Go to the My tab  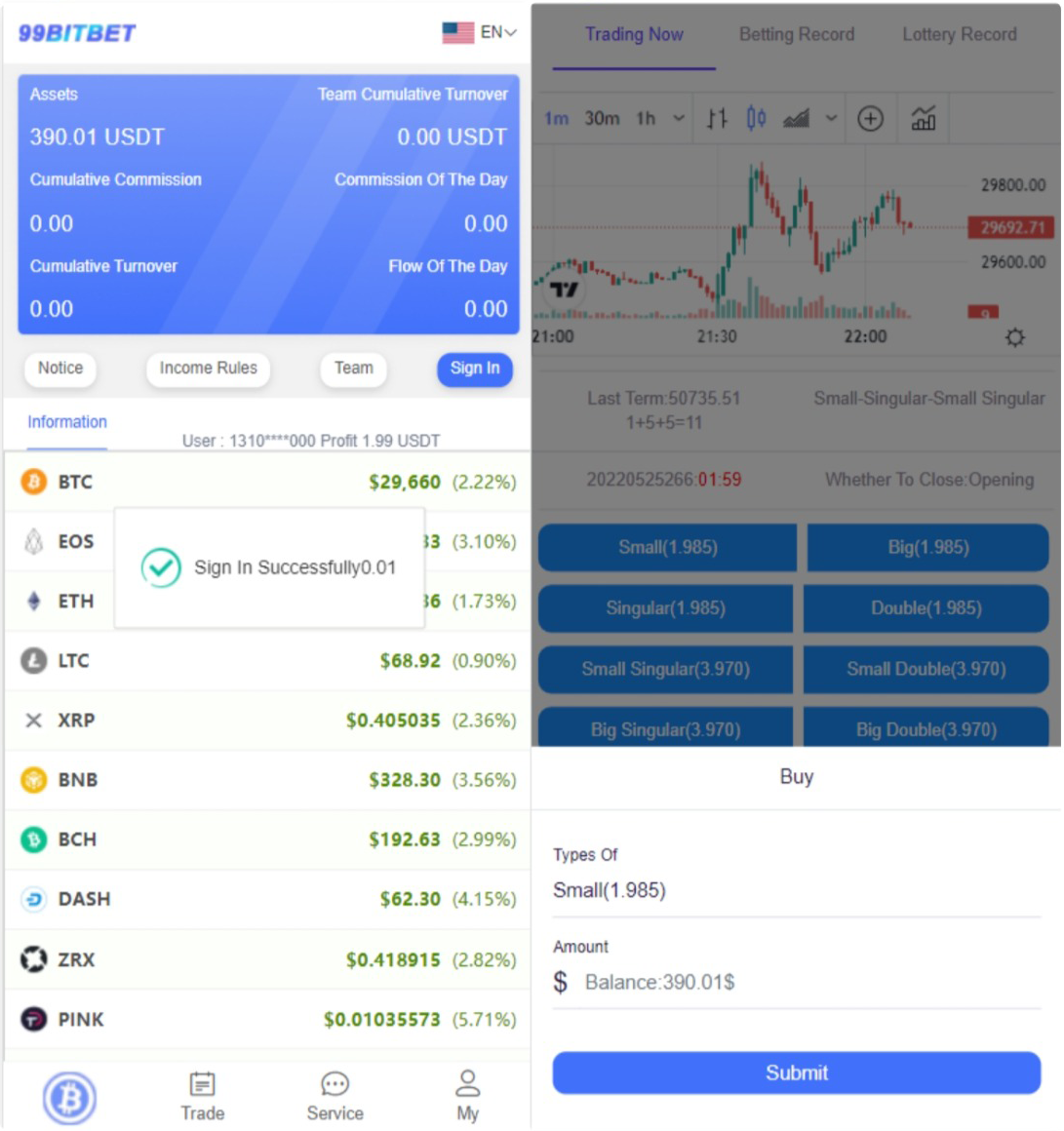[x=467, y=1097]
